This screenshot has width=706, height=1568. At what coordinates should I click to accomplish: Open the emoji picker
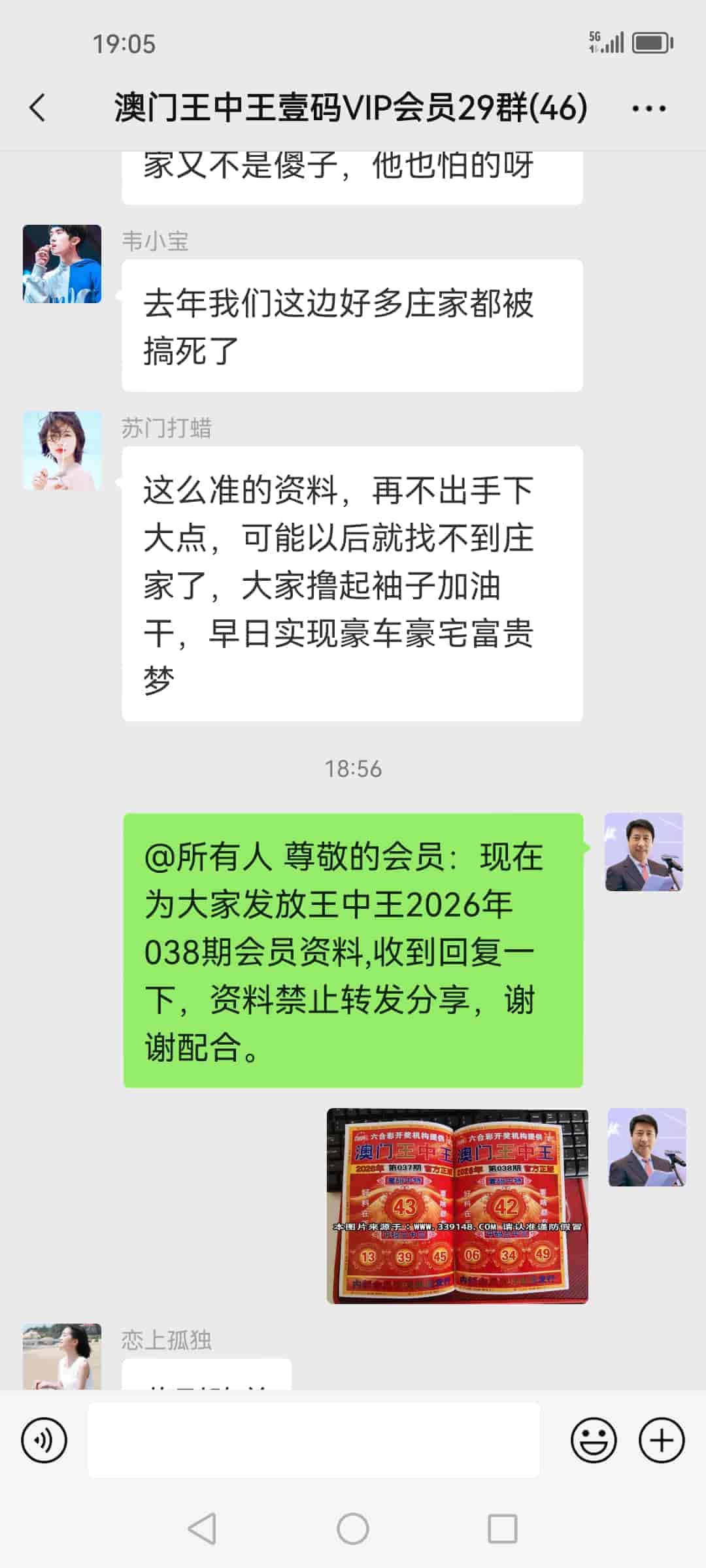594,1440
